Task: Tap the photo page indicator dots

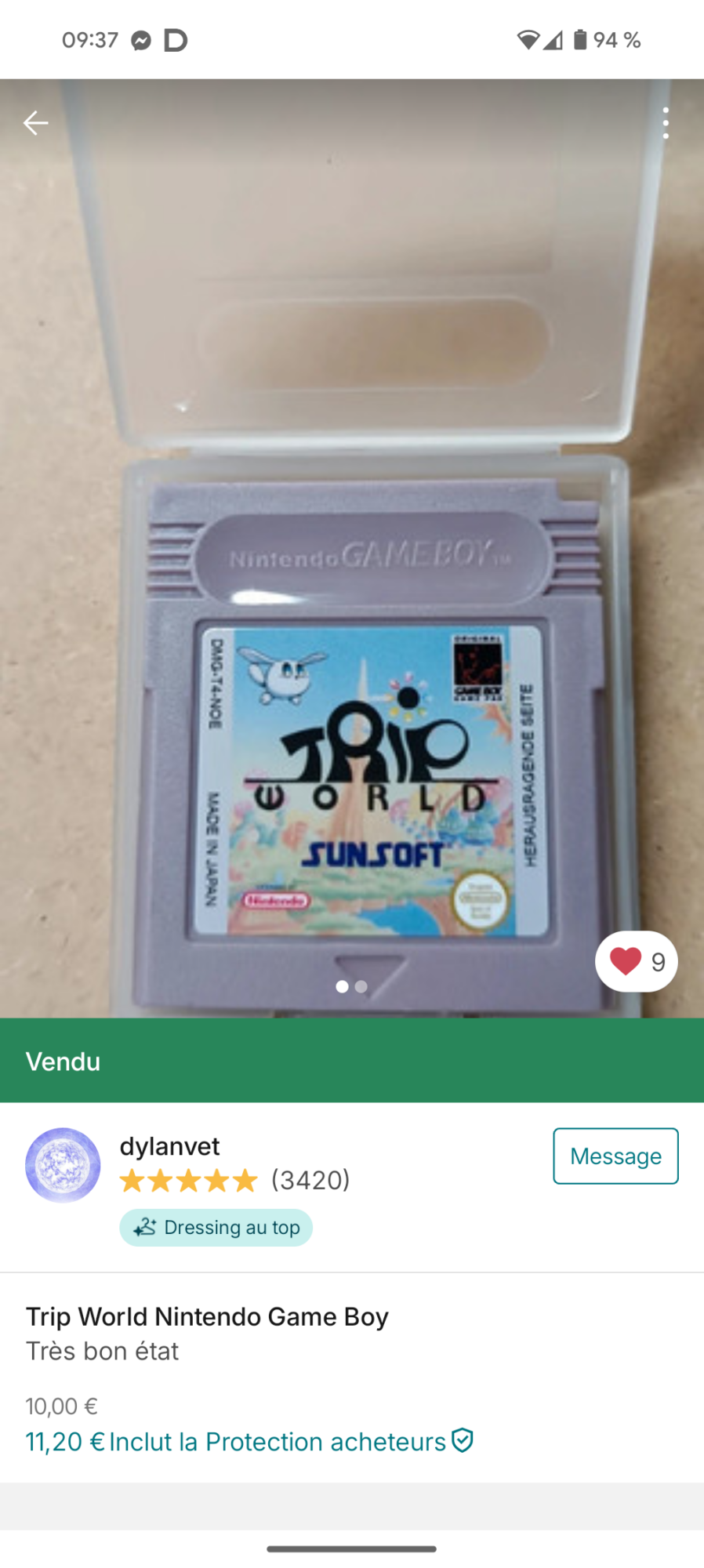Action: click(351, 986)
